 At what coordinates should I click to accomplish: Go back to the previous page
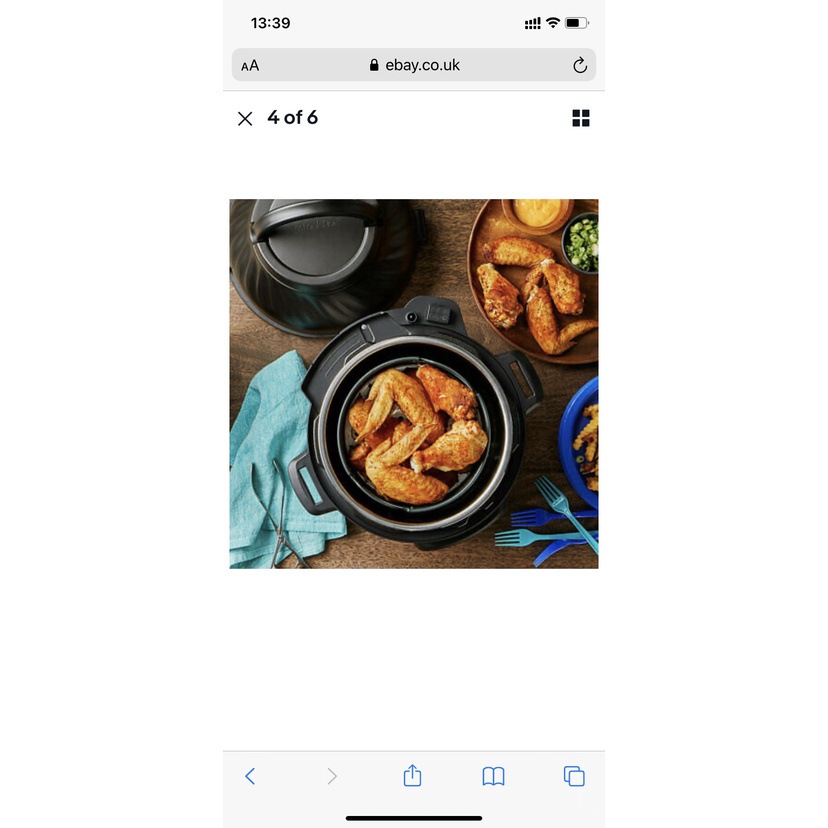[250, 776]
